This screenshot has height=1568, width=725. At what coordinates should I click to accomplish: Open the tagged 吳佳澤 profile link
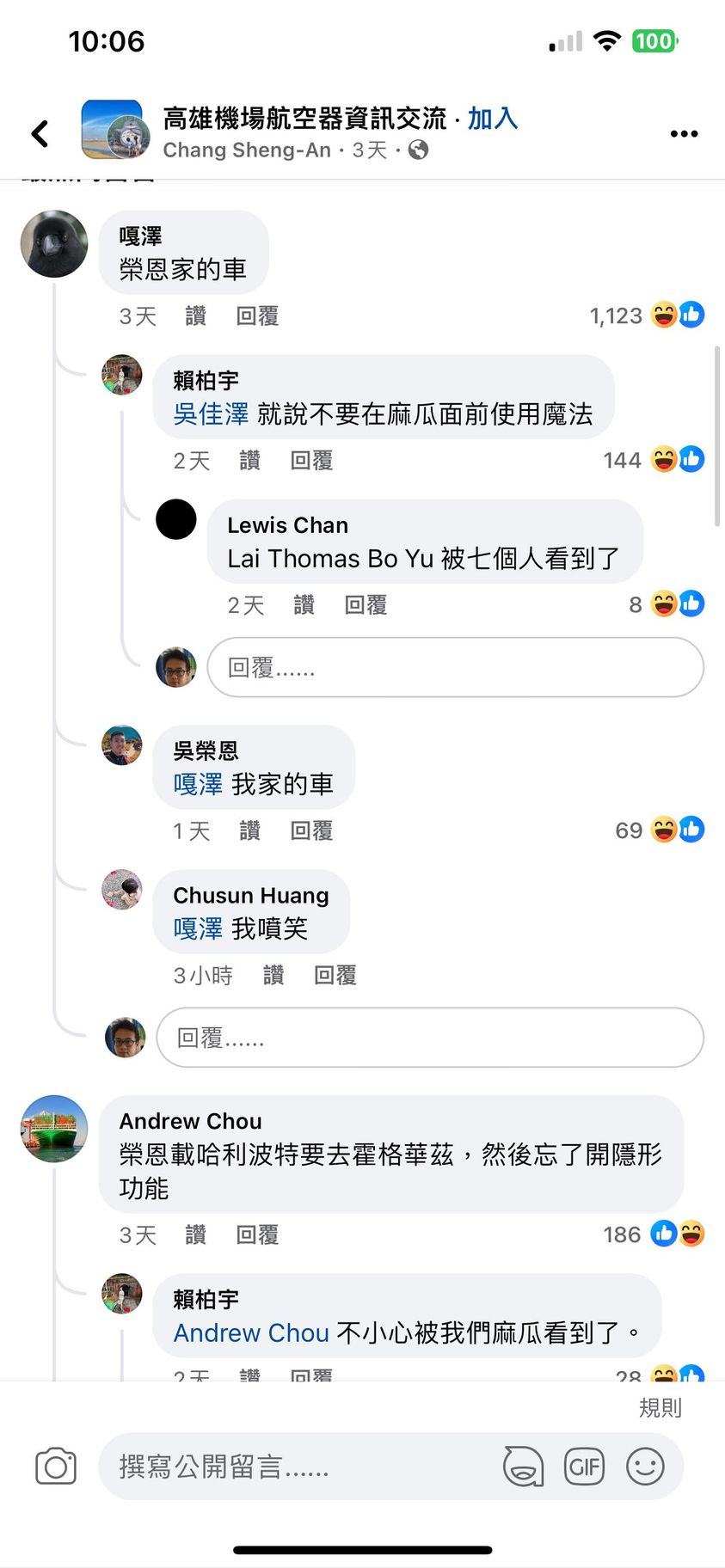click(211, 414)
